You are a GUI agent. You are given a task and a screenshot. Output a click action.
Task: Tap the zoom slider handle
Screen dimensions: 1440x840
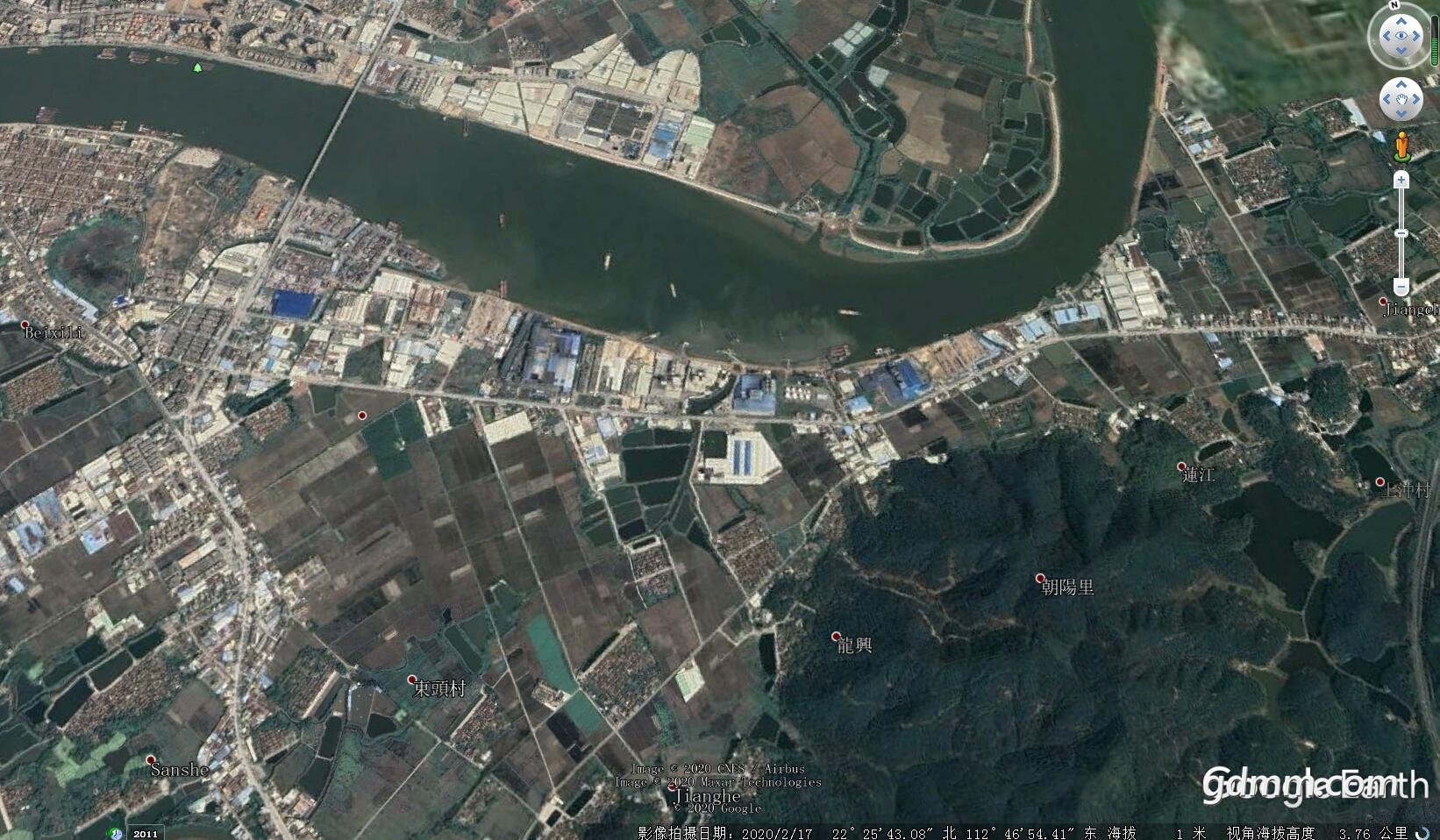coord(1401,233)
